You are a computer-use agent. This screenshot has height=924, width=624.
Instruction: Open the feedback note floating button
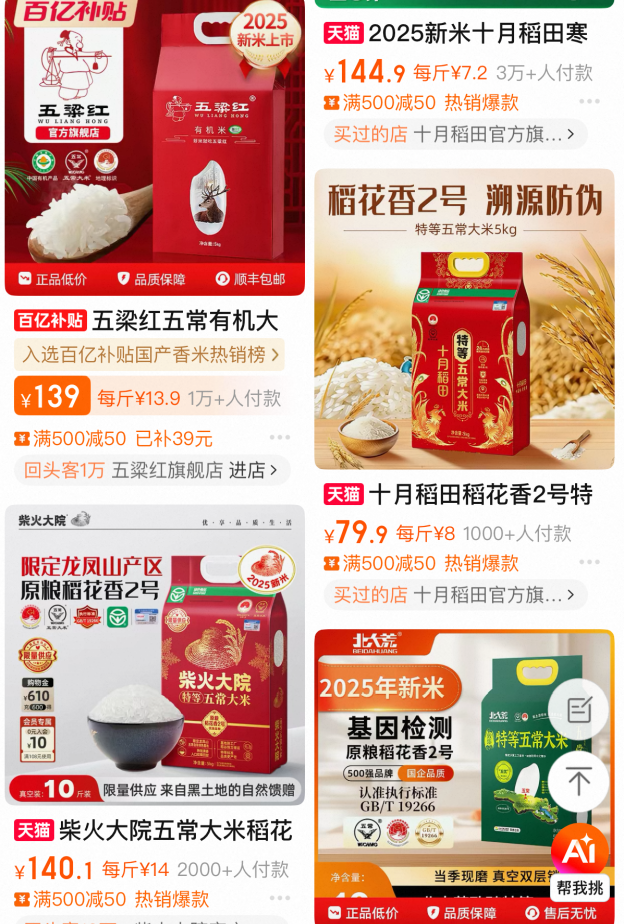(x=578, y=709)
